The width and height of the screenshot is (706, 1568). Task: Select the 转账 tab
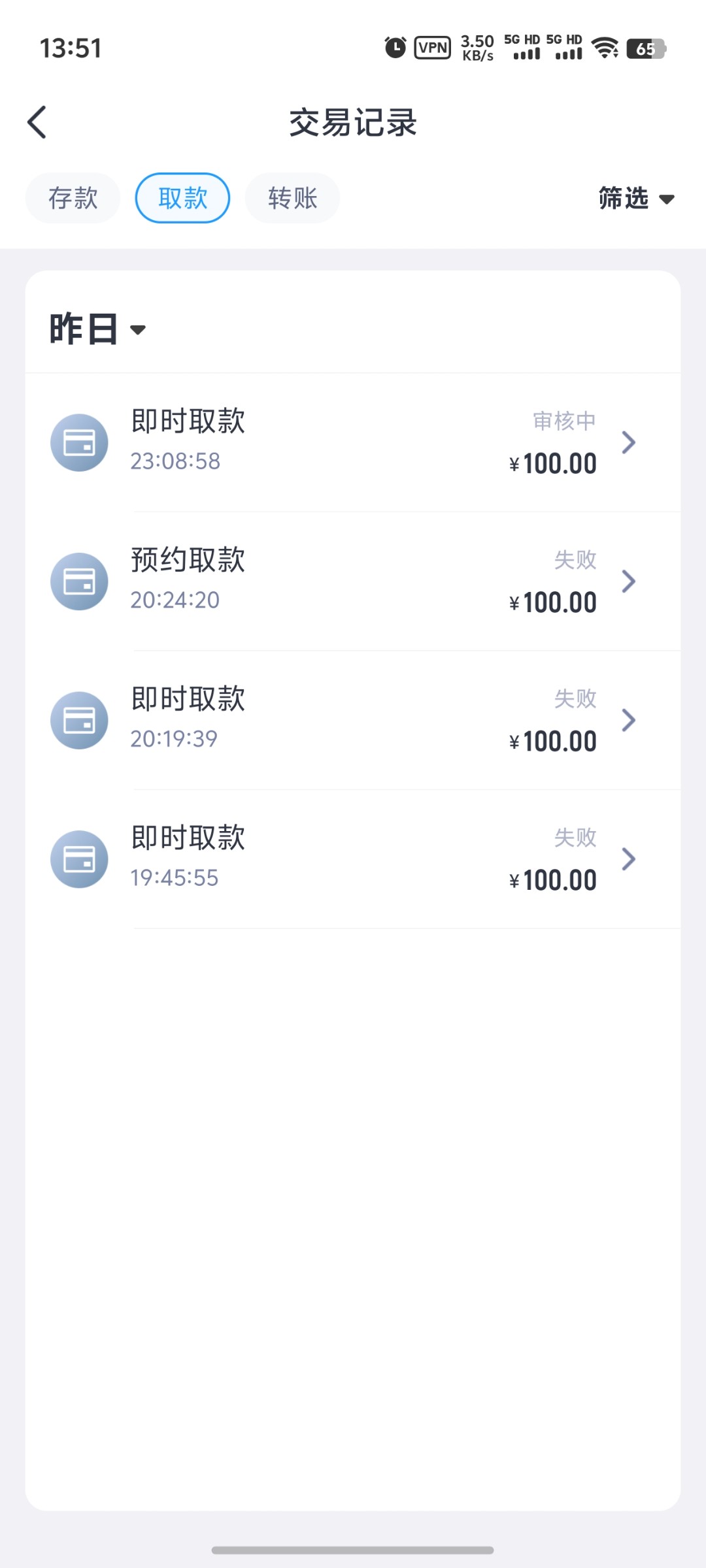tap(292, 198)
